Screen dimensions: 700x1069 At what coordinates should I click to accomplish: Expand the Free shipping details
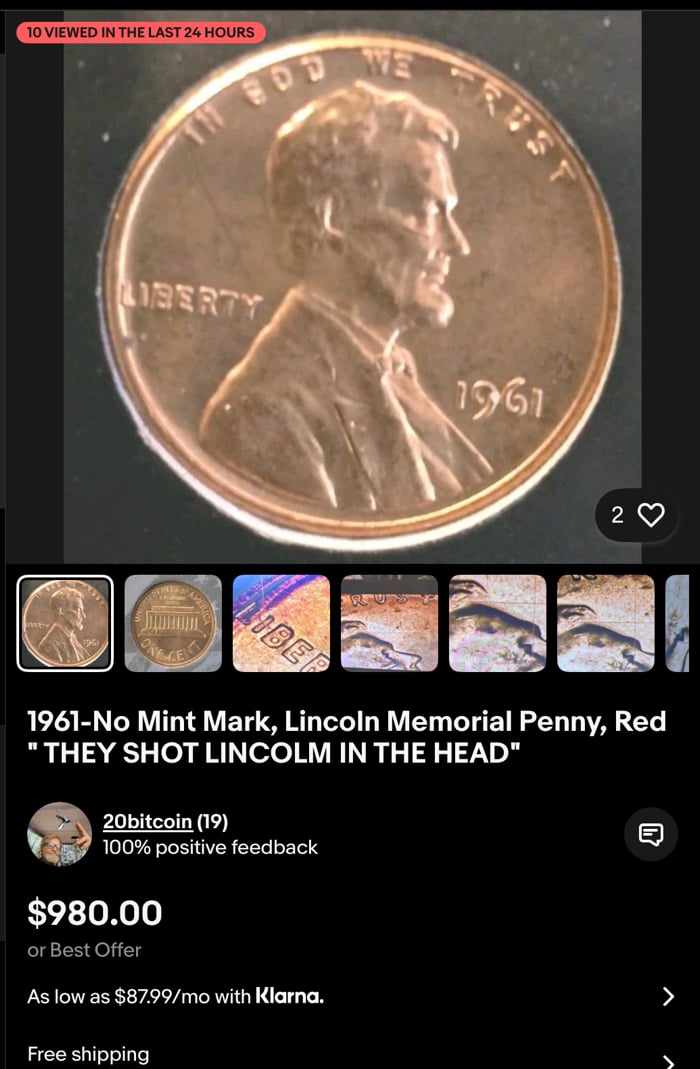[668, 1058]
